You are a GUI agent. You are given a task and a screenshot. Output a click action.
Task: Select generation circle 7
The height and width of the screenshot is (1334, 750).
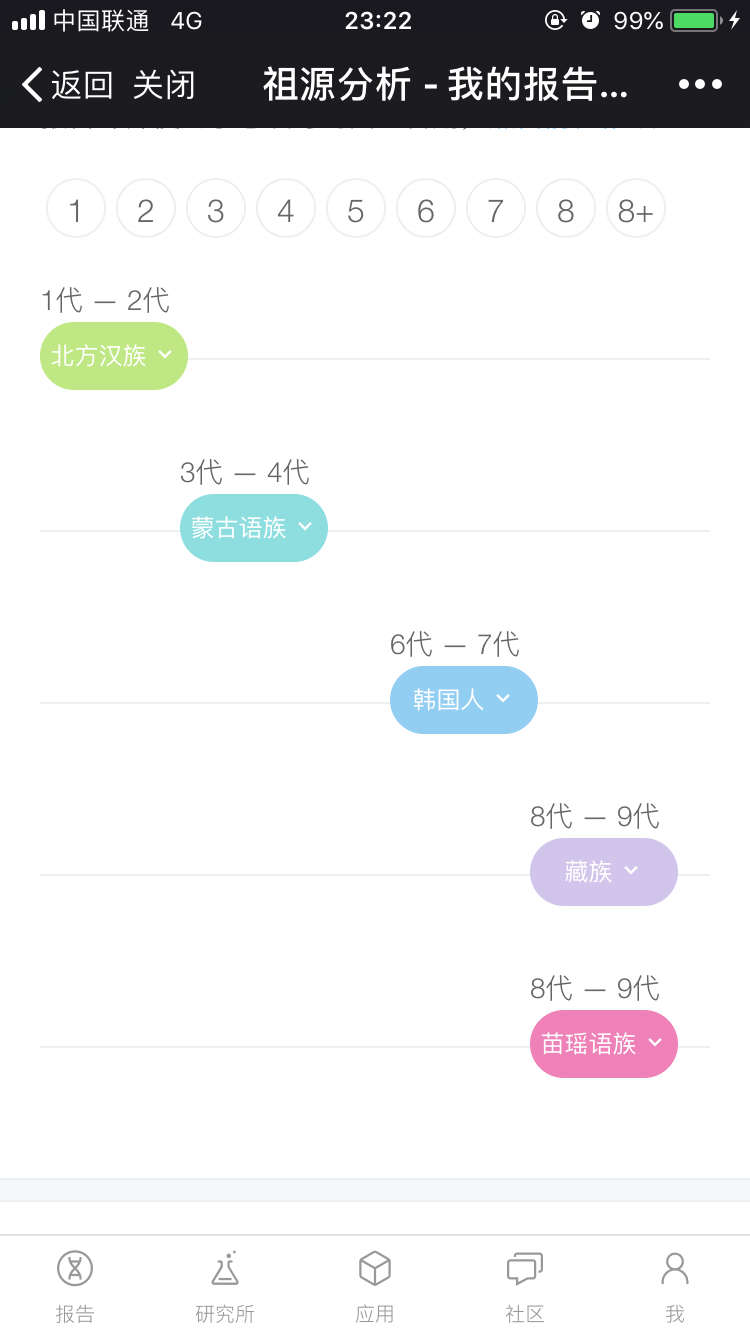click(x=496, y=208)
